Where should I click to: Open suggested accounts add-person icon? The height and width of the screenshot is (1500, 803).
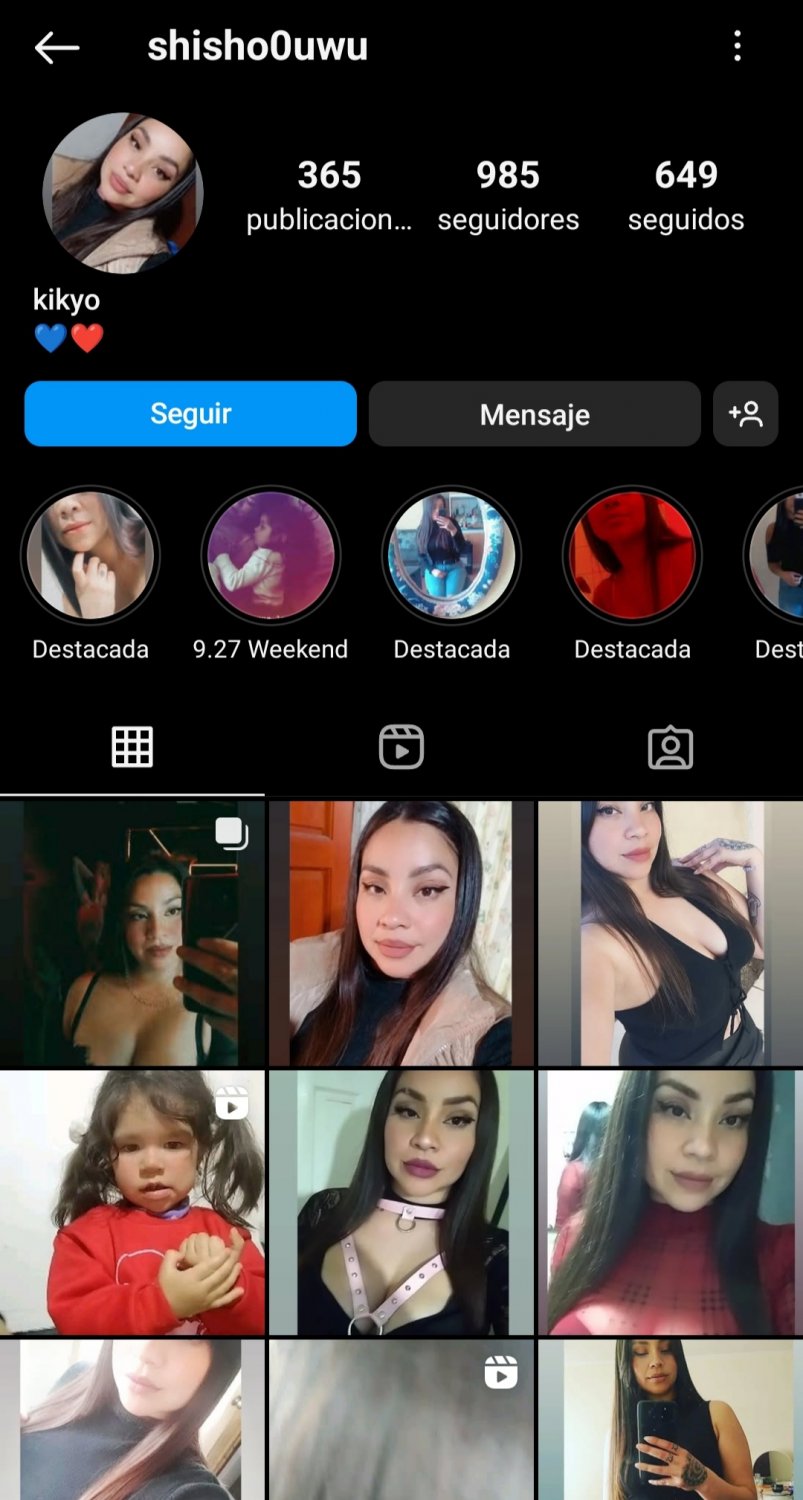745,414
